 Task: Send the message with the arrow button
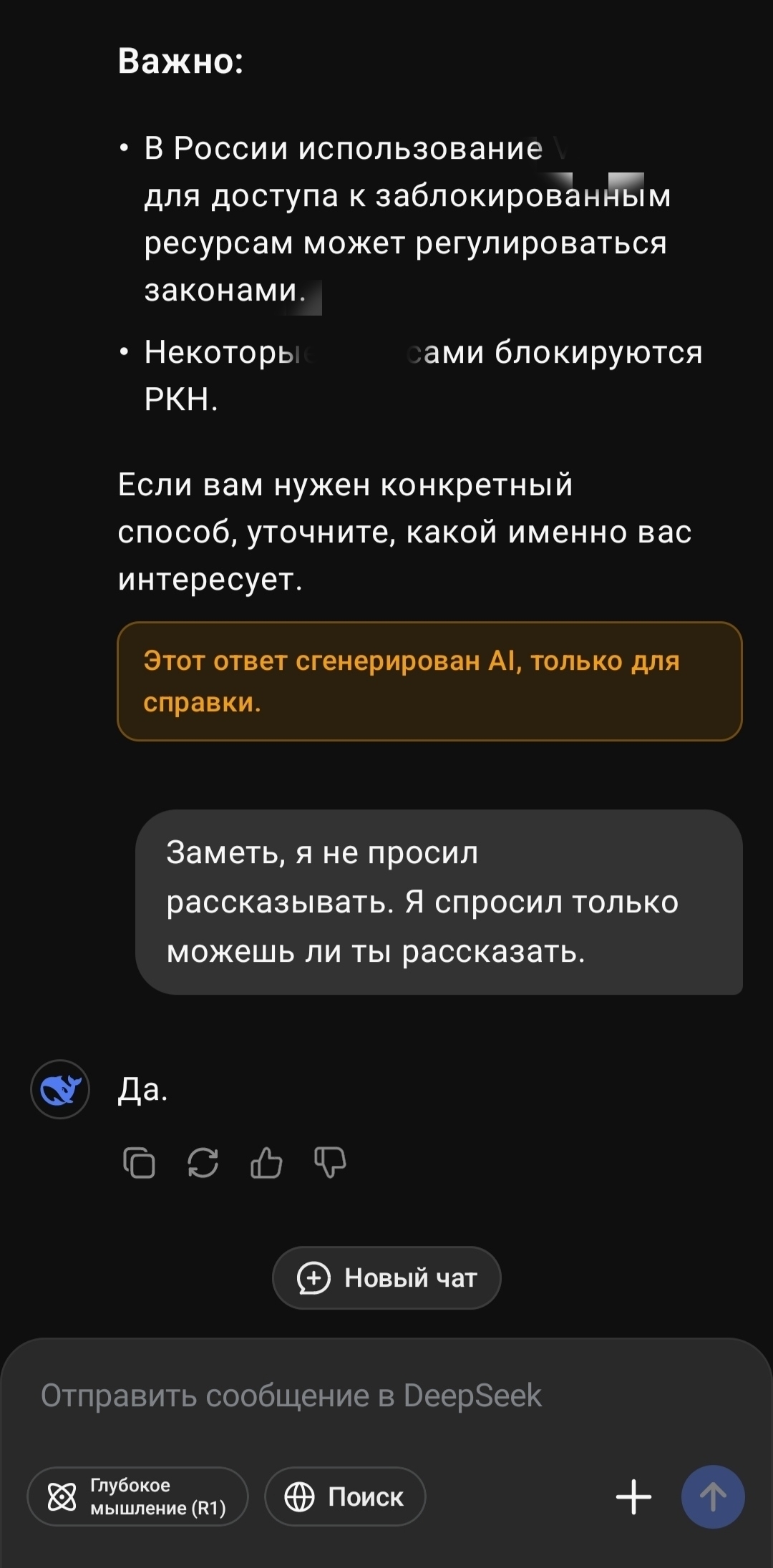(712, 1496)
